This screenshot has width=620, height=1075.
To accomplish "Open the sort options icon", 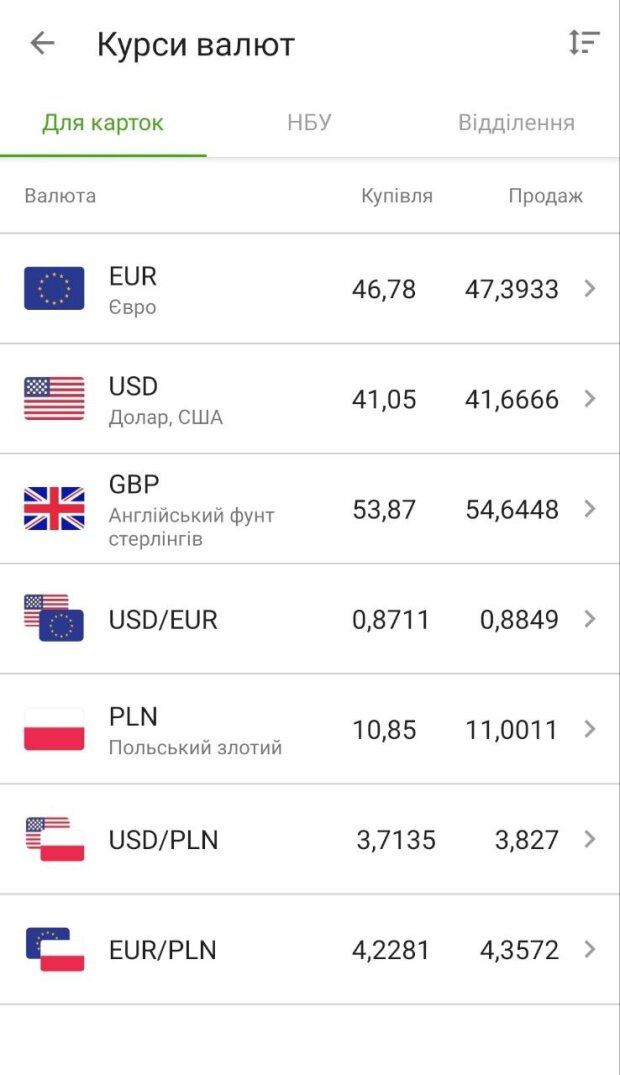I will click(584, 43).
